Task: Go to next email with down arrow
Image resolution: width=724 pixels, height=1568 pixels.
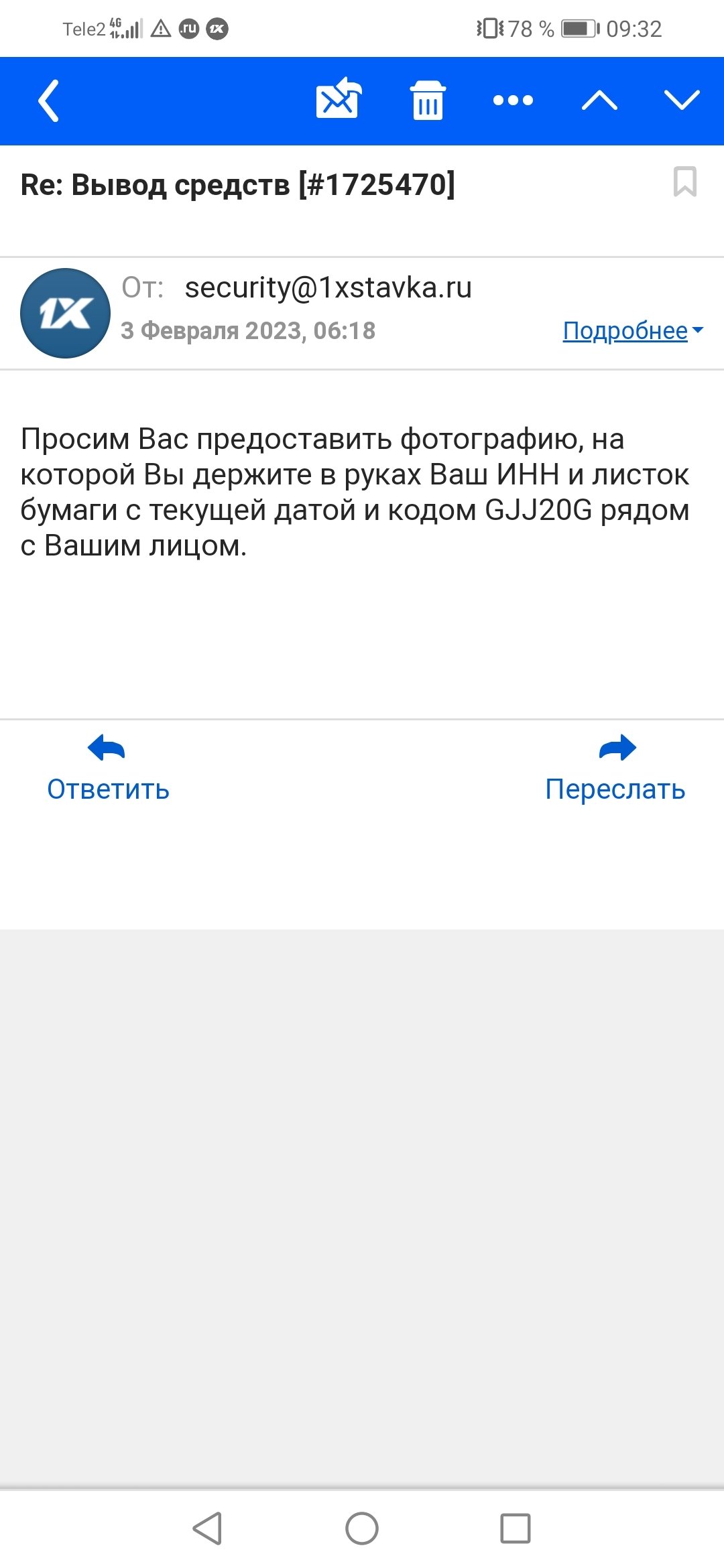Action: pyautogui.click(x=682, y=101)
